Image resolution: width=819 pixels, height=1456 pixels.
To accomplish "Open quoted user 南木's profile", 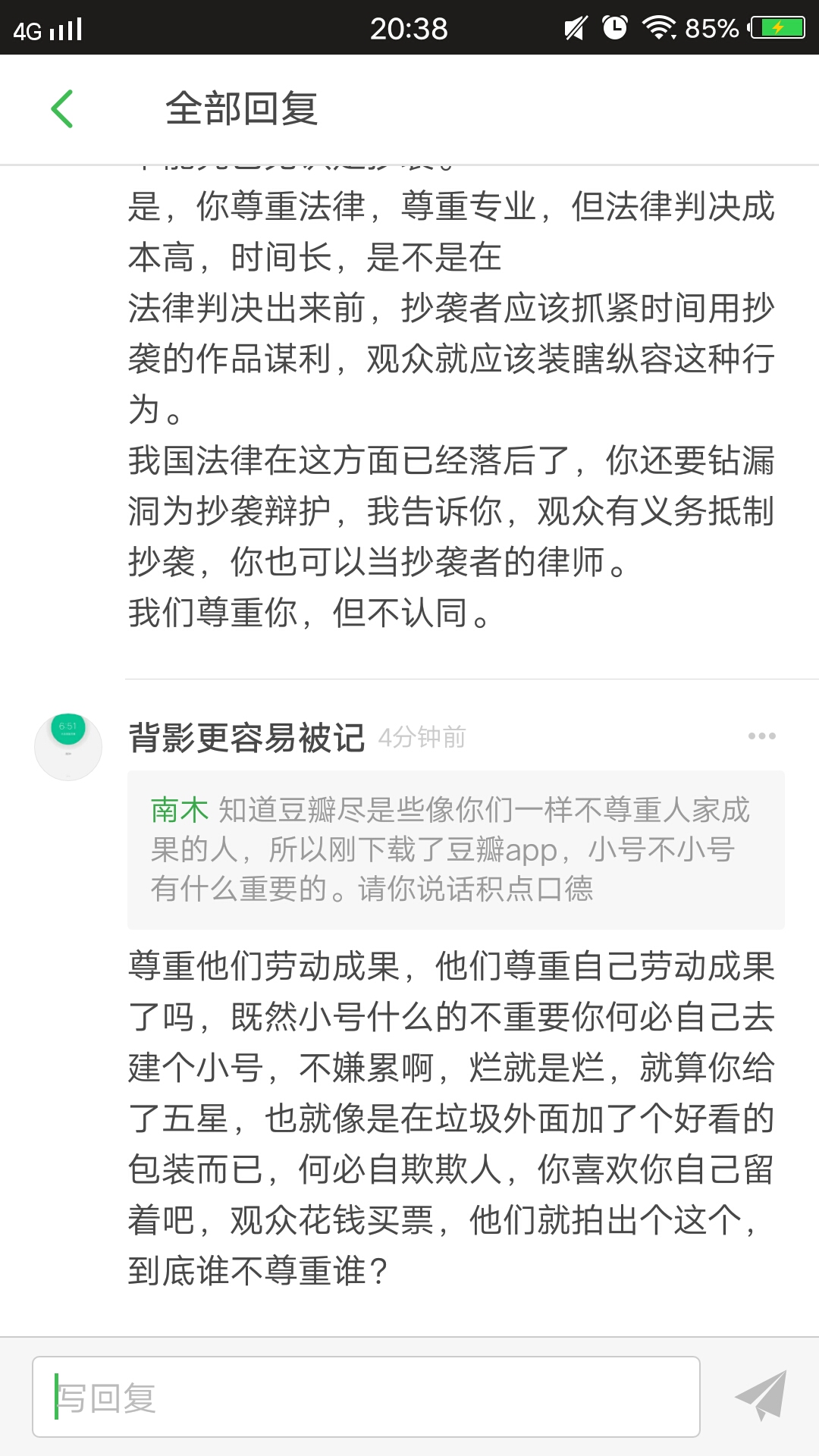I will pyautogui.click(x=179, y=810).
